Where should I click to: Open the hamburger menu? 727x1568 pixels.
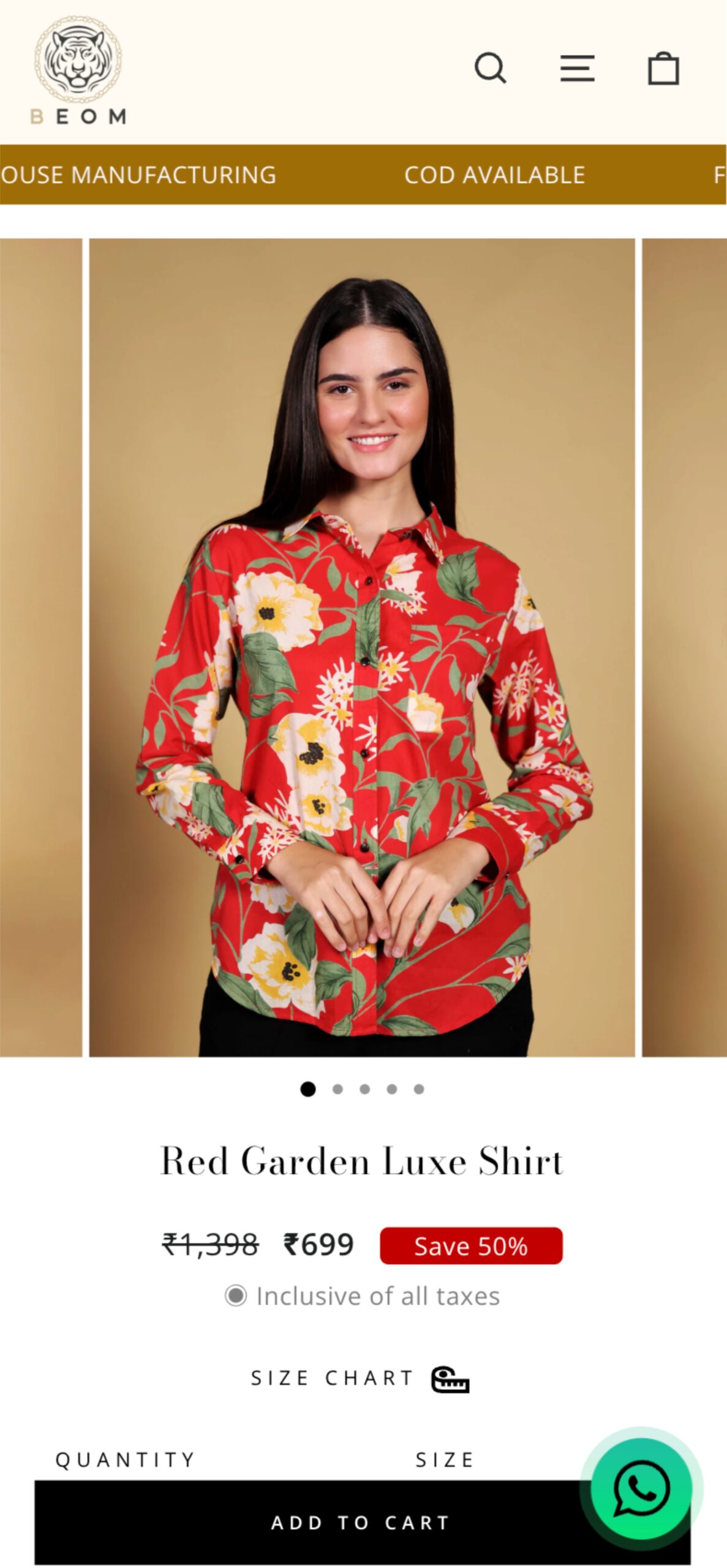[x=577, y=68]
